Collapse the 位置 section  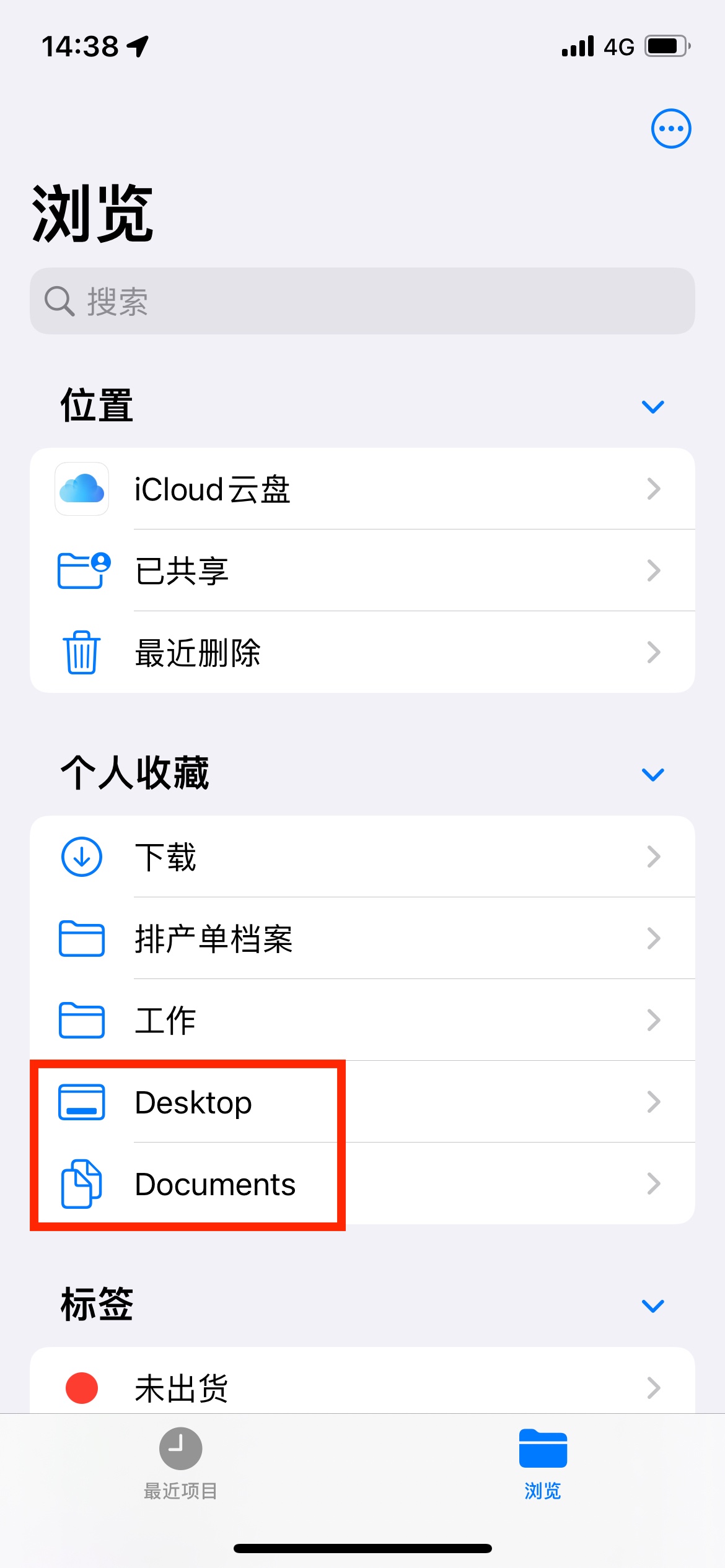point(652,407)
